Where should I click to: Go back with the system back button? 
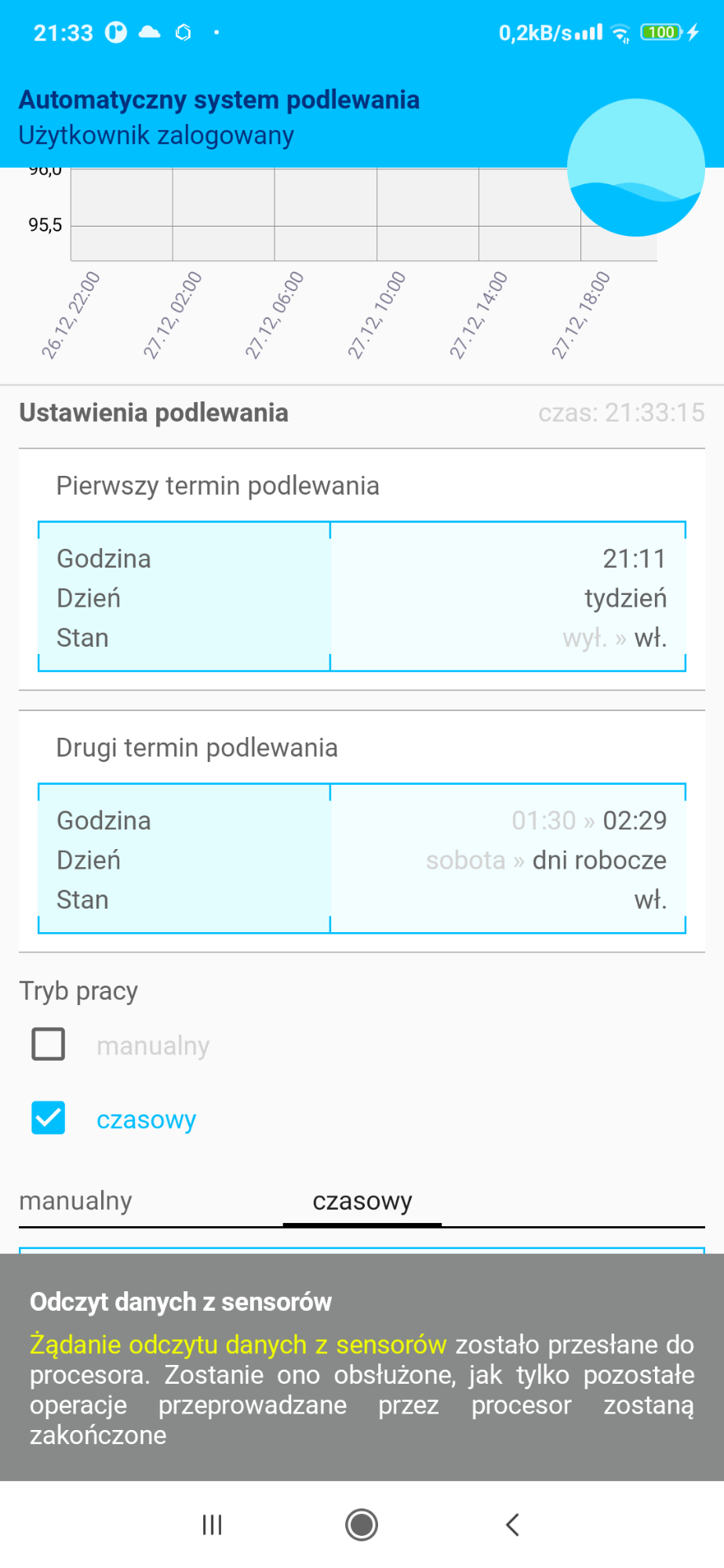tap(512, 1525)
